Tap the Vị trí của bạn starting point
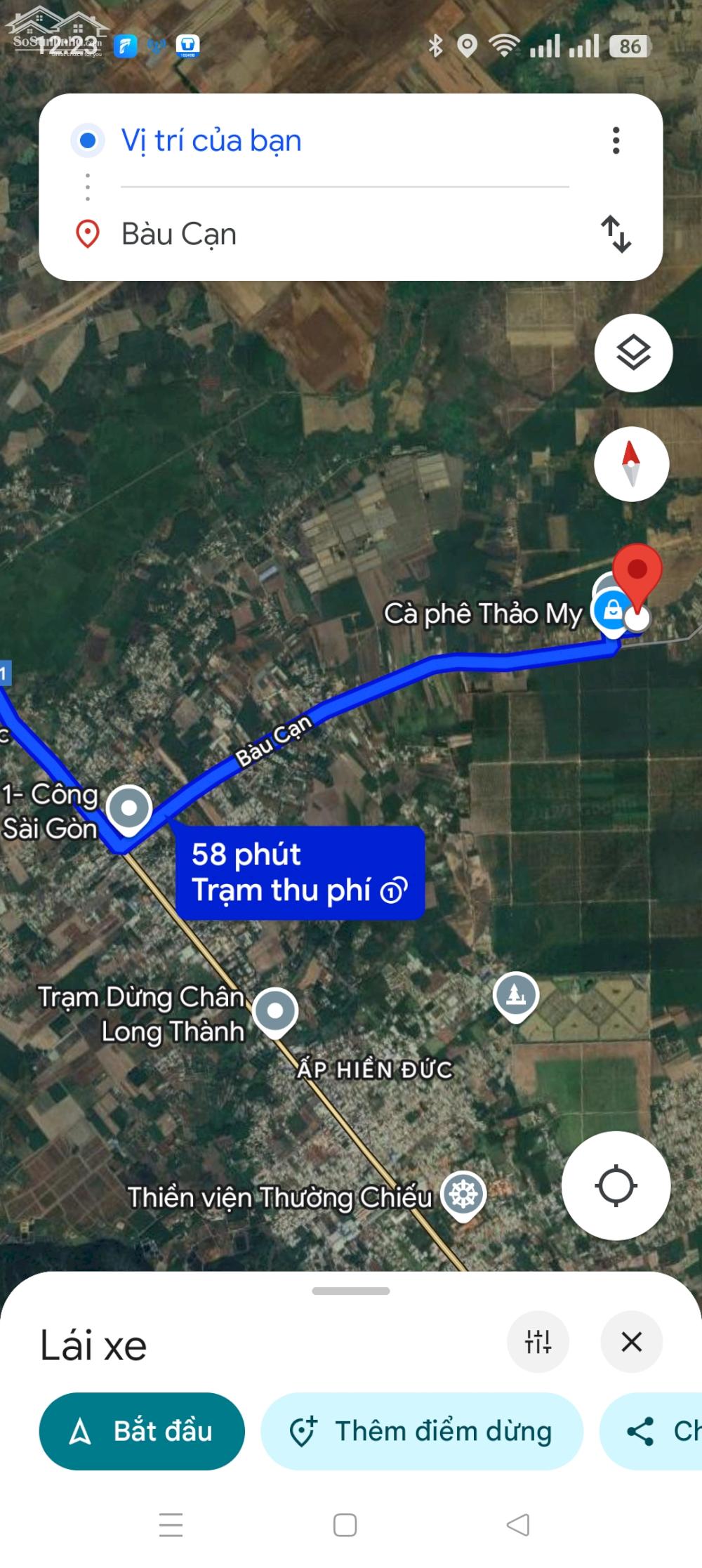The height and width of the screenshot is (1568, 702). (x=211, y=140)
